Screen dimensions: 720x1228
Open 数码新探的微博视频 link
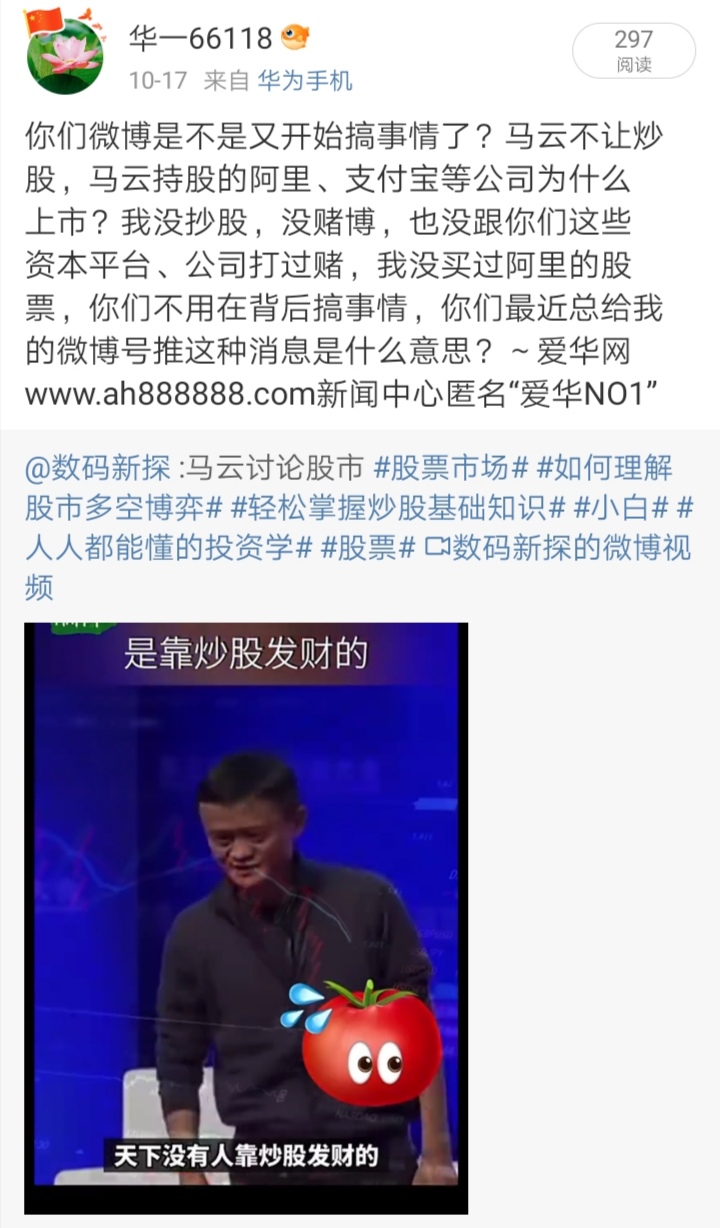click(570, 548)
